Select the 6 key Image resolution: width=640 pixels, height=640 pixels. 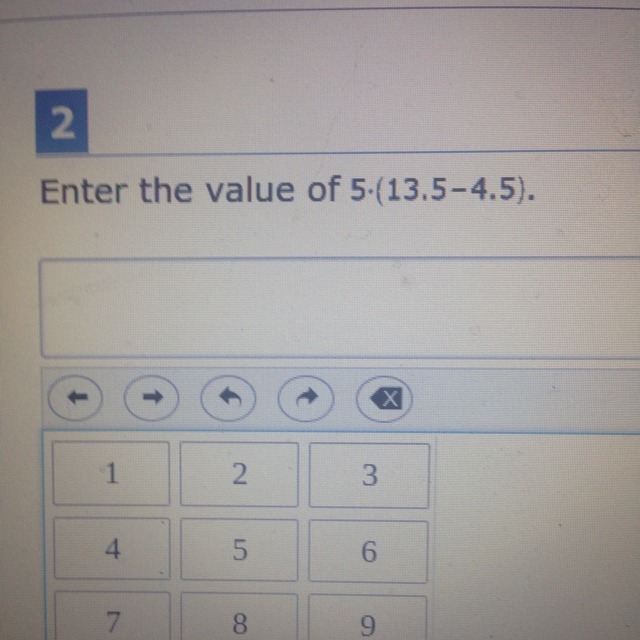coord(368,550)
